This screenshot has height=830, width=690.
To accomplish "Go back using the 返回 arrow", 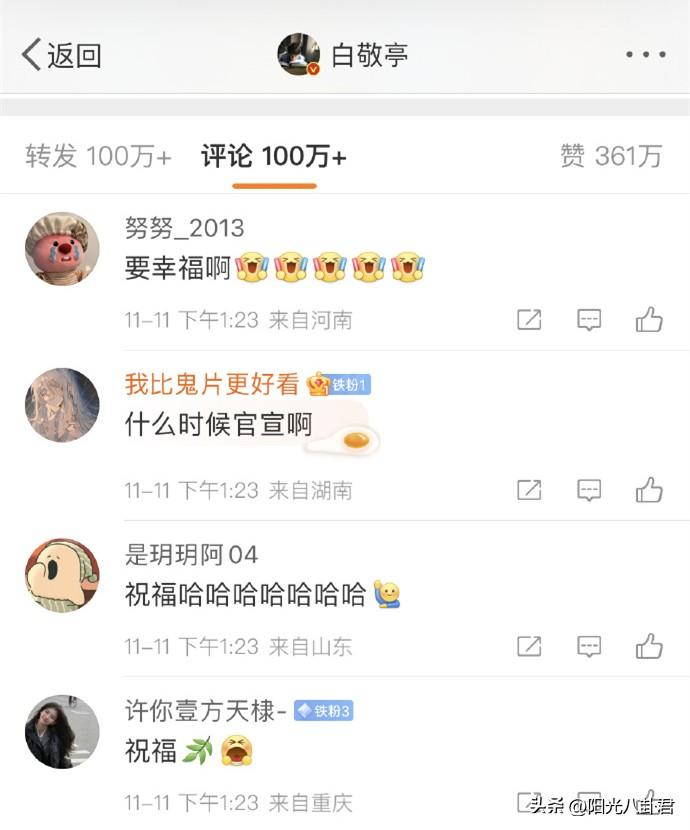I will [60, 54].
